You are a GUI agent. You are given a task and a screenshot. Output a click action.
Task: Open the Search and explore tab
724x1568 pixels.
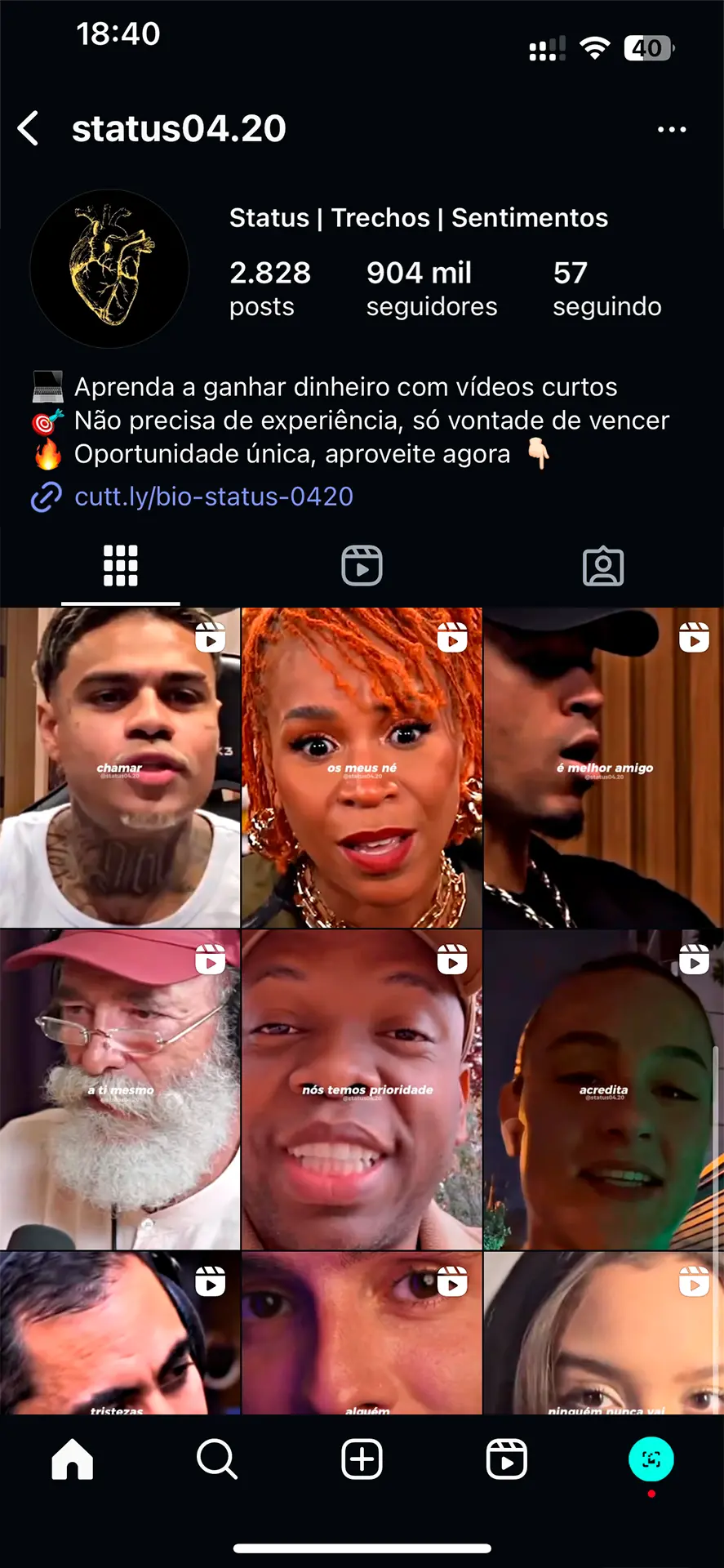[217, 1459]
